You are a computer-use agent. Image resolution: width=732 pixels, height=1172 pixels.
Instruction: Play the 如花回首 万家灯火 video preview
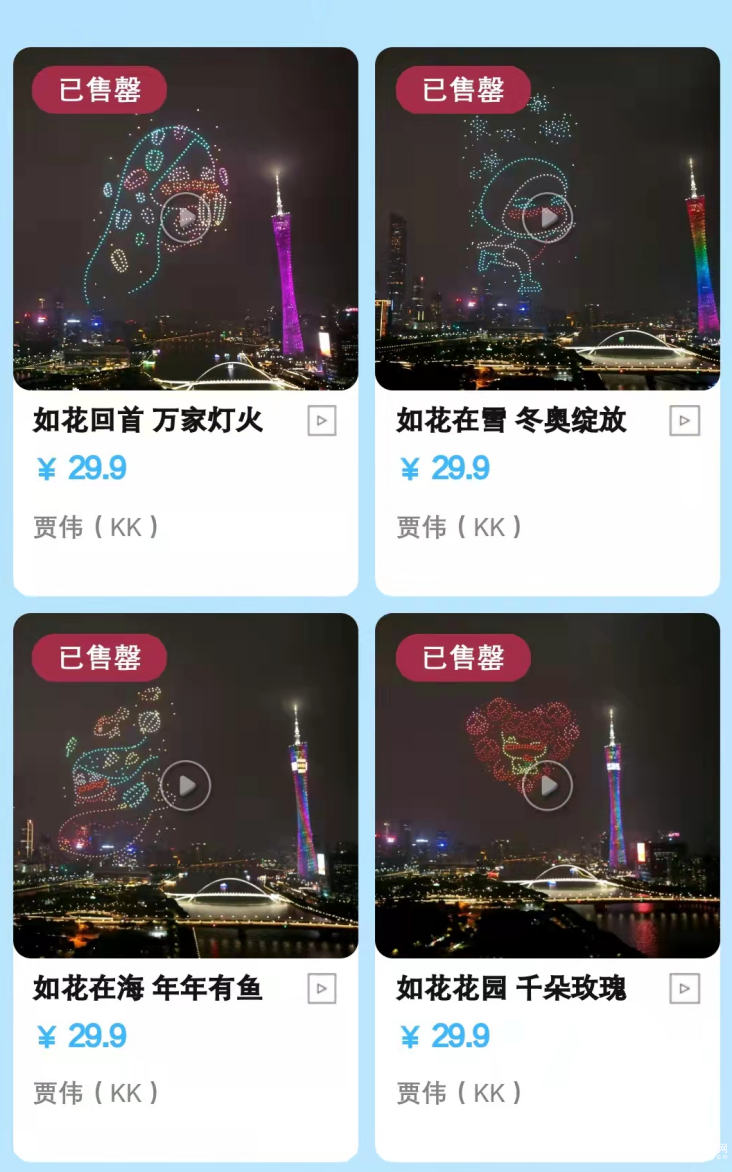click(186, 218)
